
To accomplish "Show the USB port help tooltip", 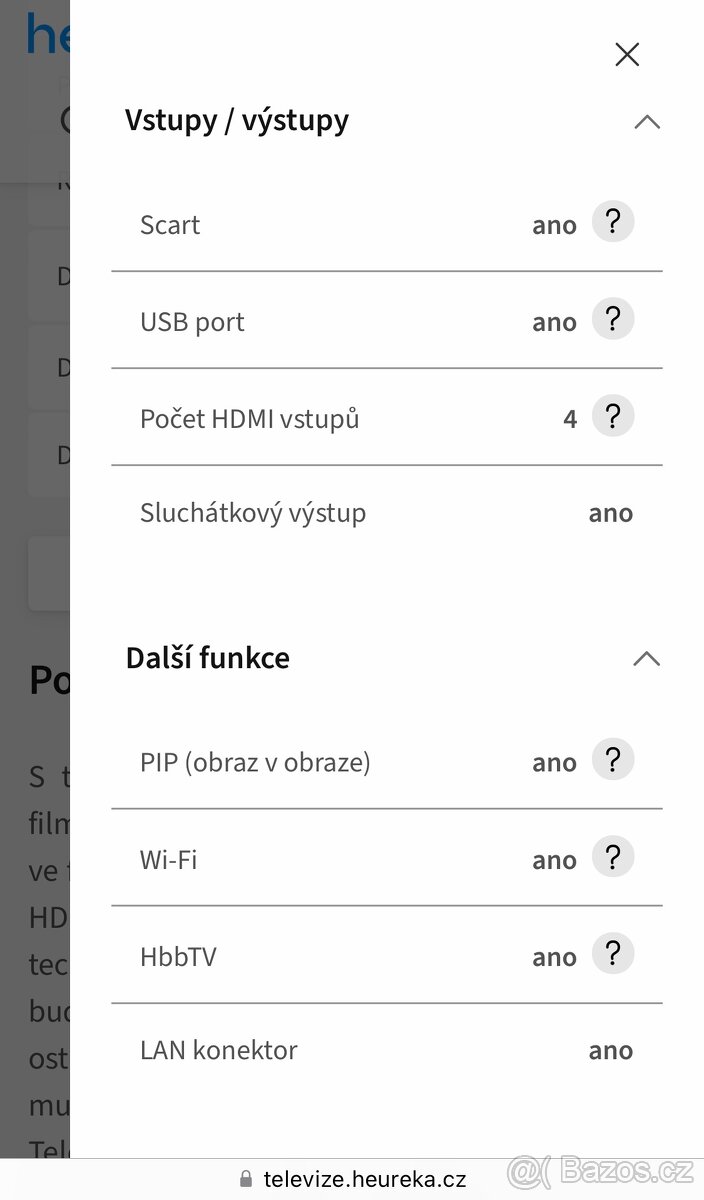I will (613, 320).
